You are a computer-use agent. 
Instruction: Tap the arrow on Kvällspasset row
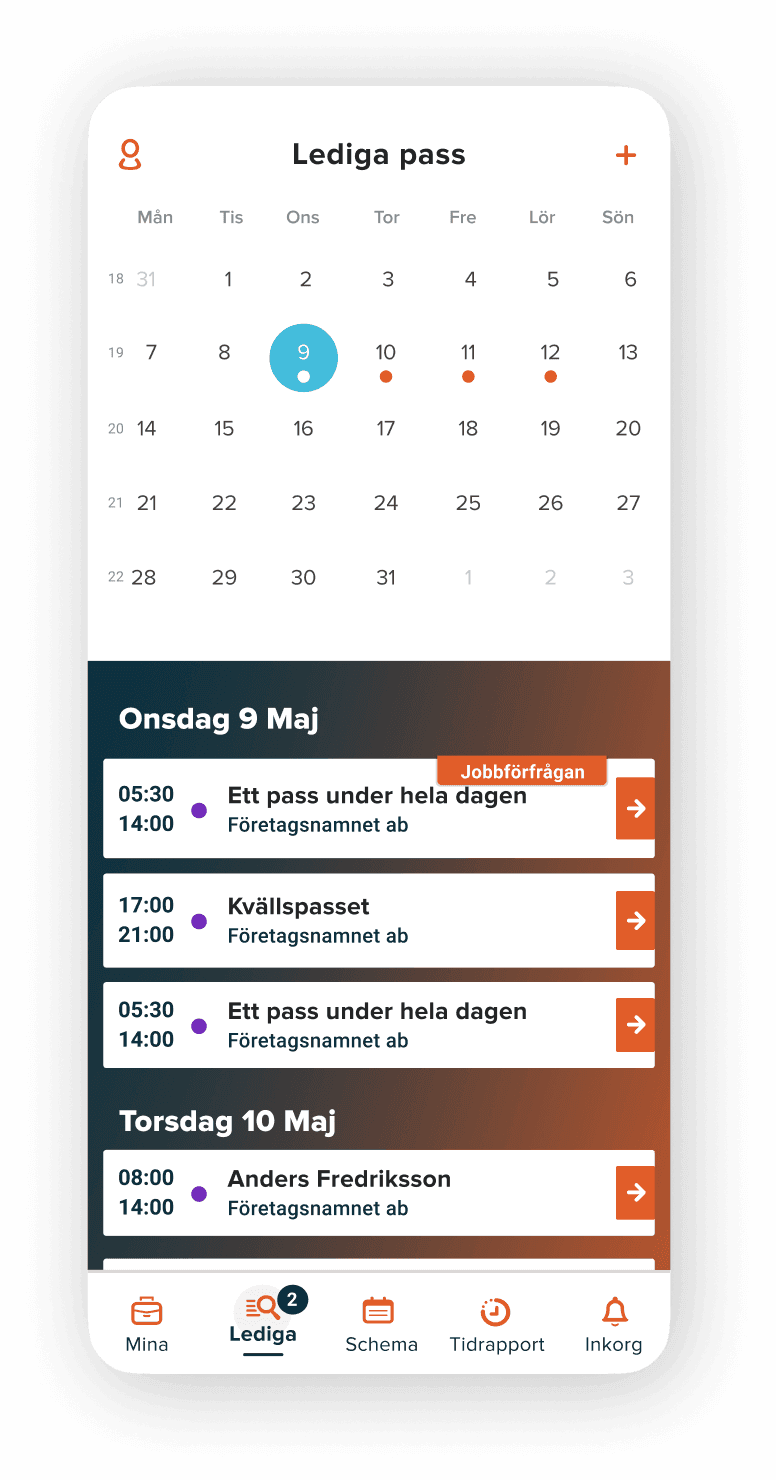click(x=635, y=921)
